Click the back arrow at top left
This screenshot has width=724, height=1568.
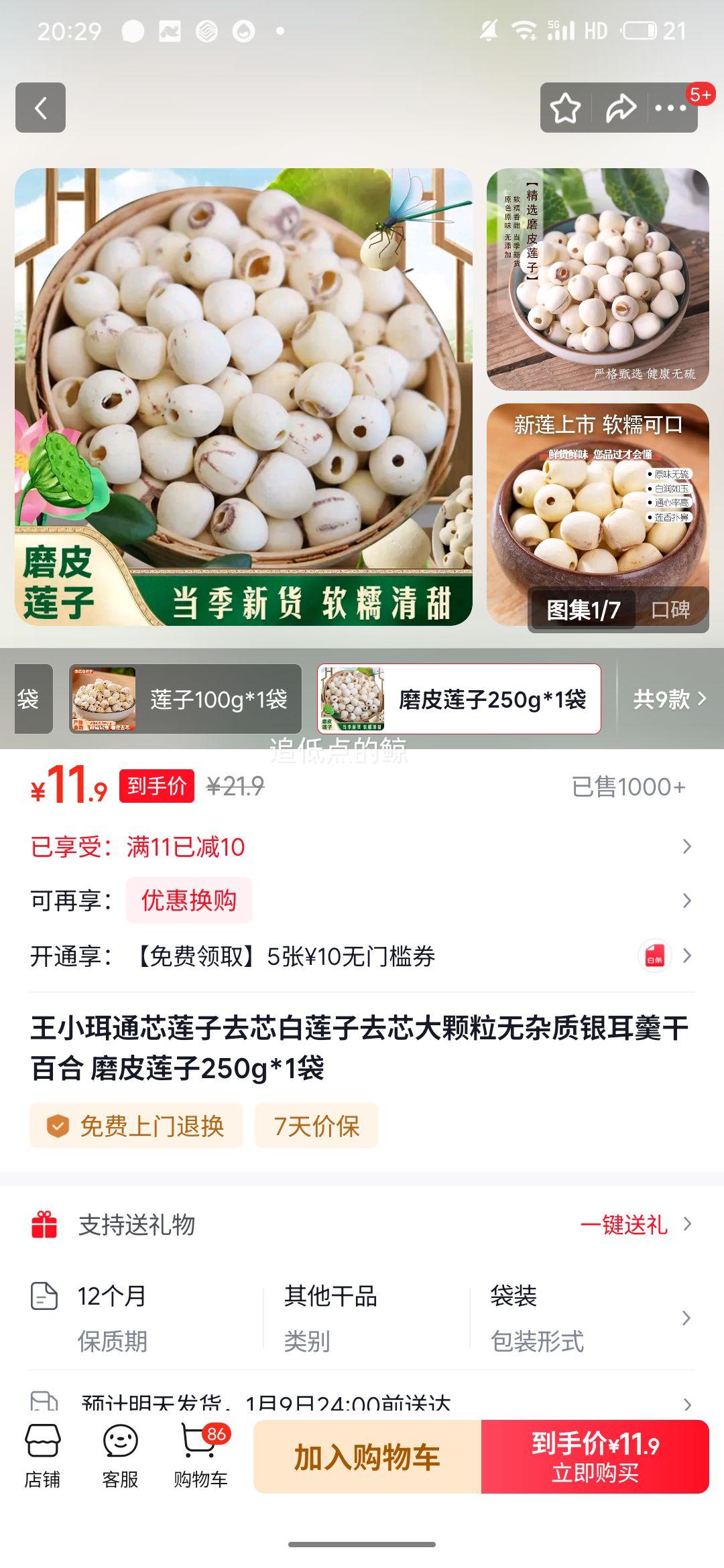(42, 108)
